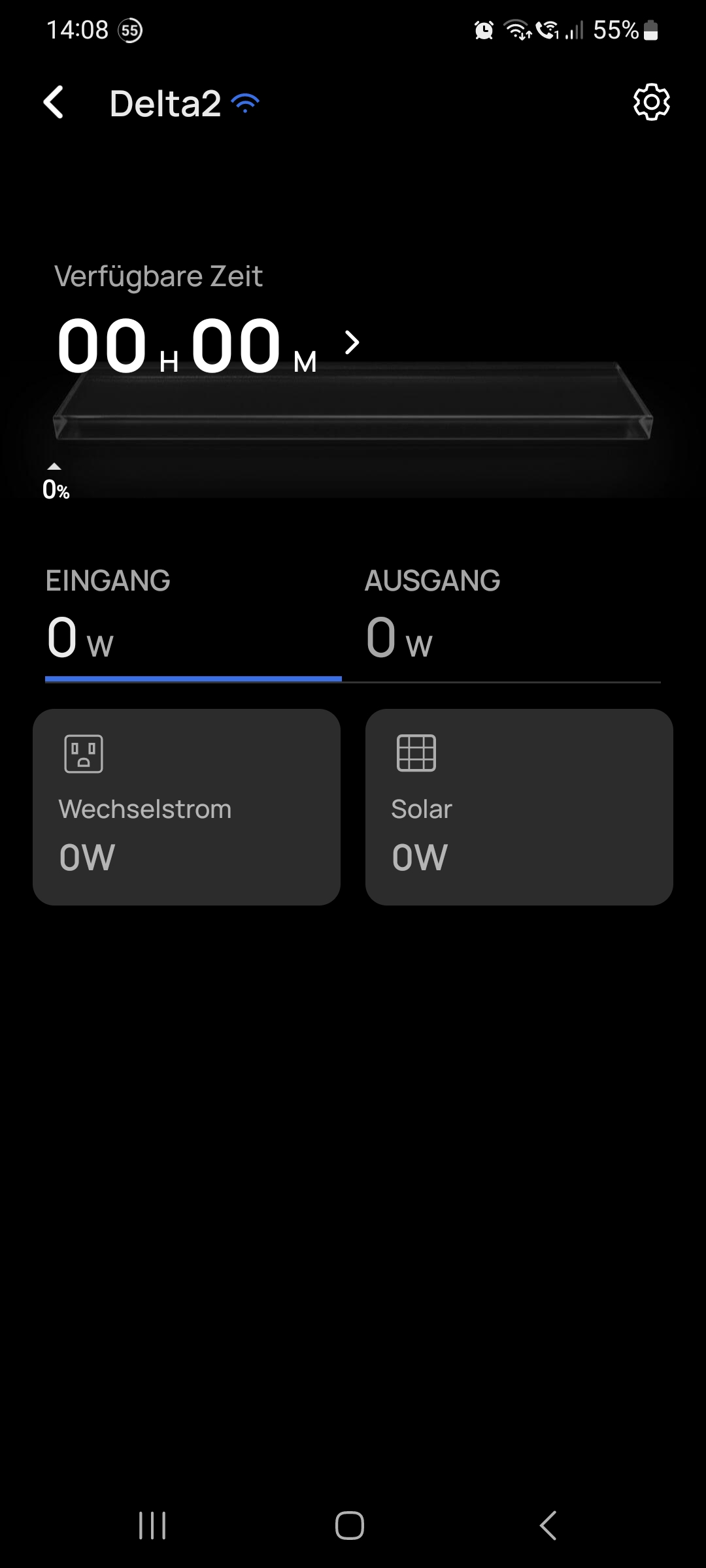This screenshot has height=1568, width=706.
Task: Tap the system home button
Action: [350, 1526]
